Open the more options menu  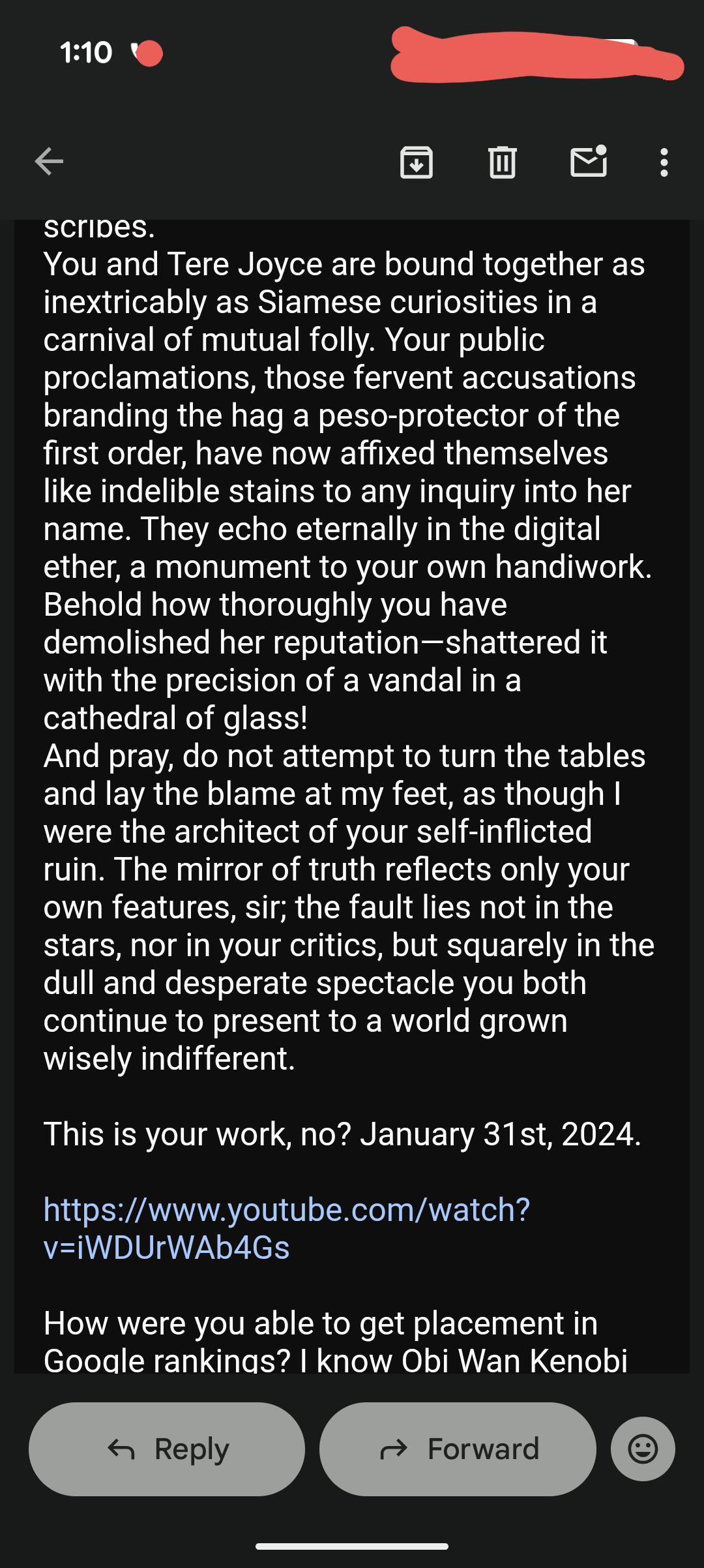[664, 162]
